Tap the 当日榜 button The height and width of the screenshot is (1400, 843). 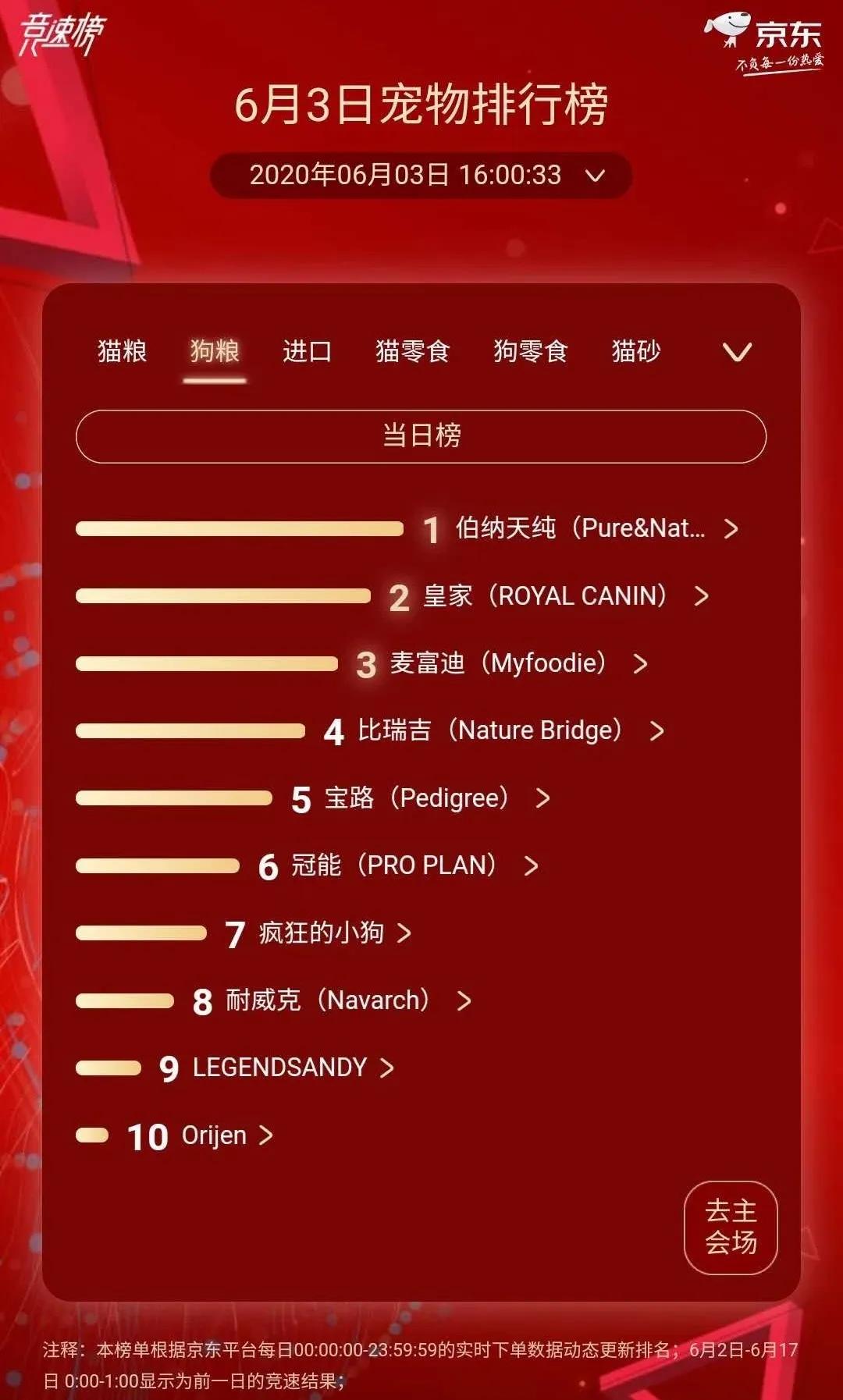tap(421, 435)
